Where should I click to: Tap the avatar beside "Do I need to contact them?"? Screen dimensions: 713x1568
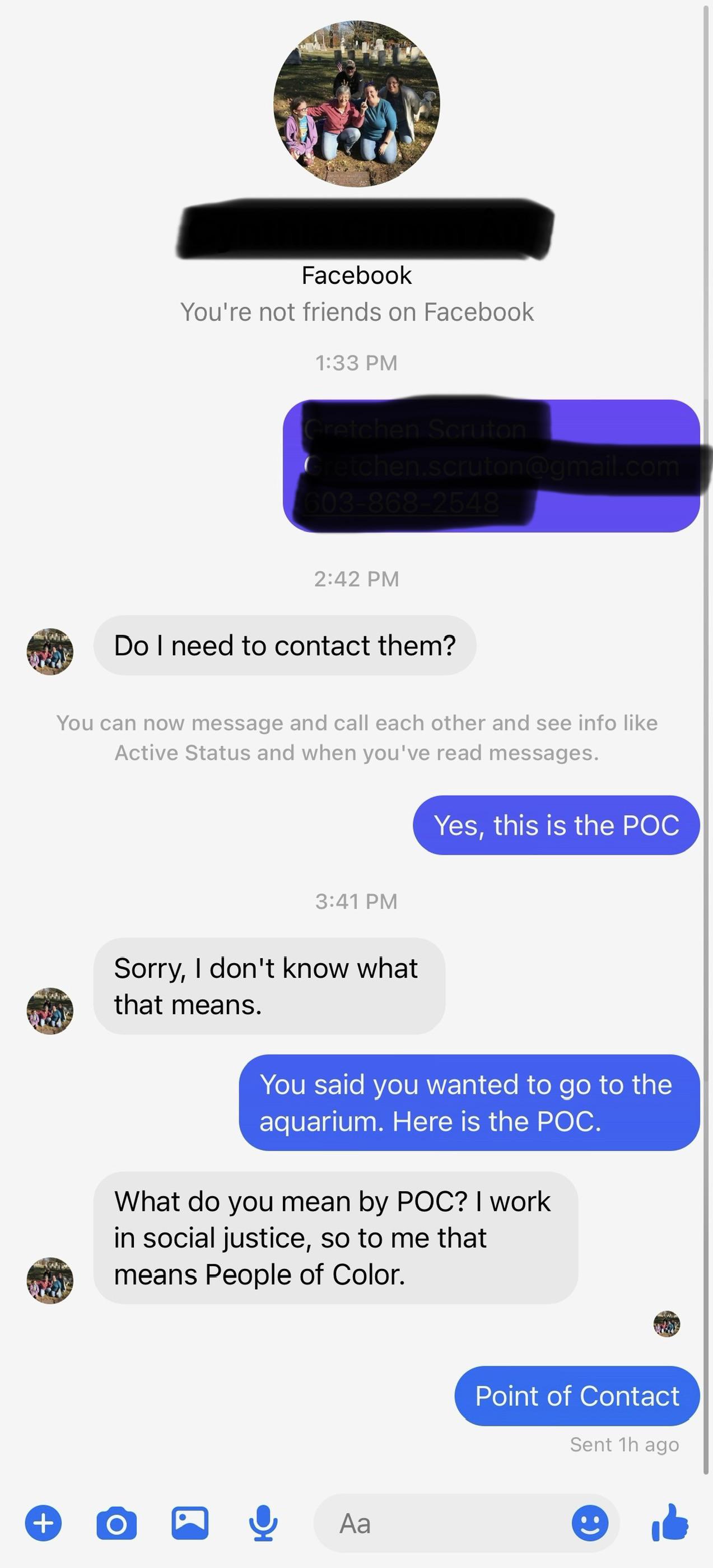pyautogui.click(x=50, y=651)
